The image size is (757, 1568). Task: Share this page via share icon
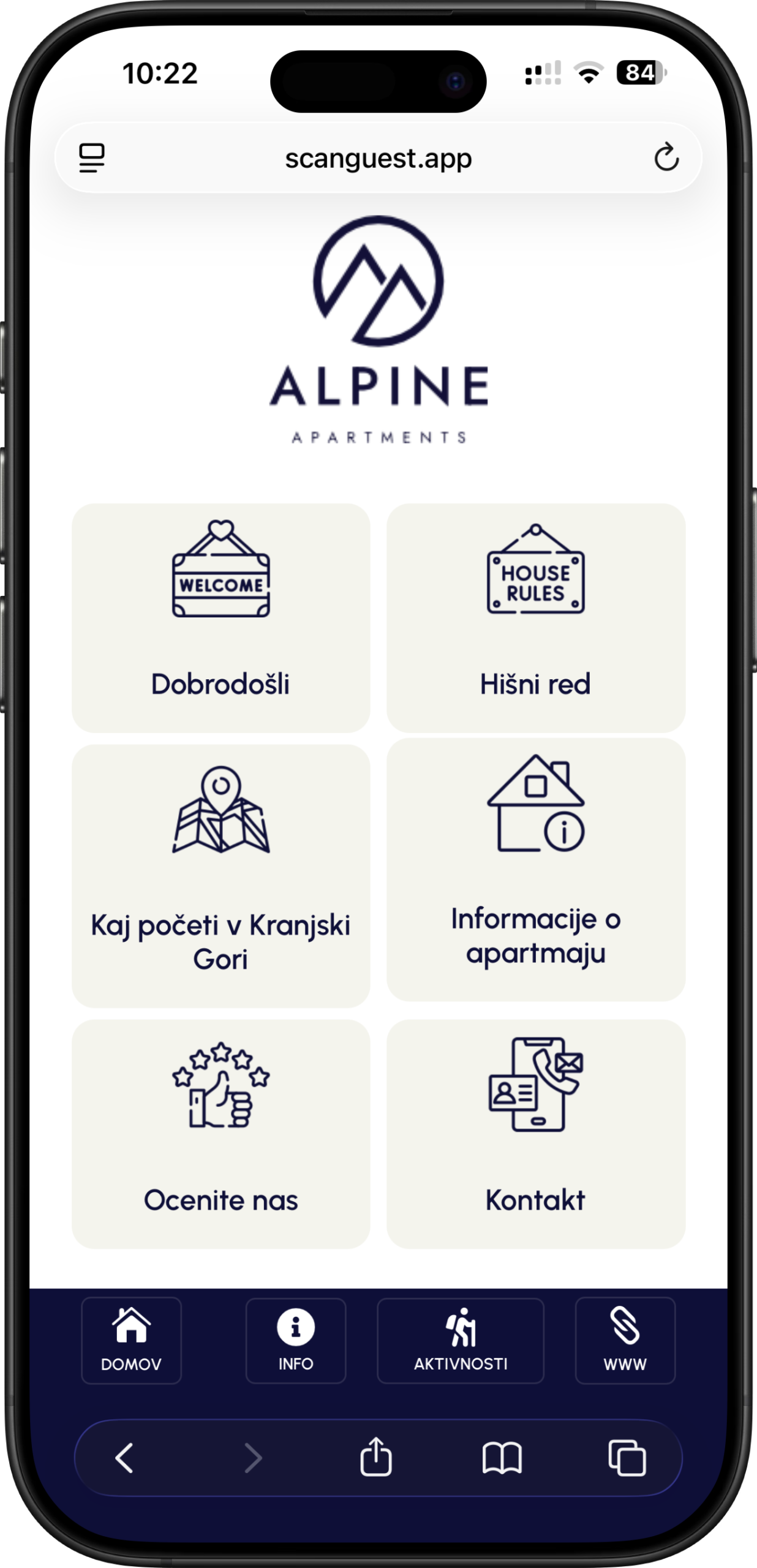point(375,1457)
